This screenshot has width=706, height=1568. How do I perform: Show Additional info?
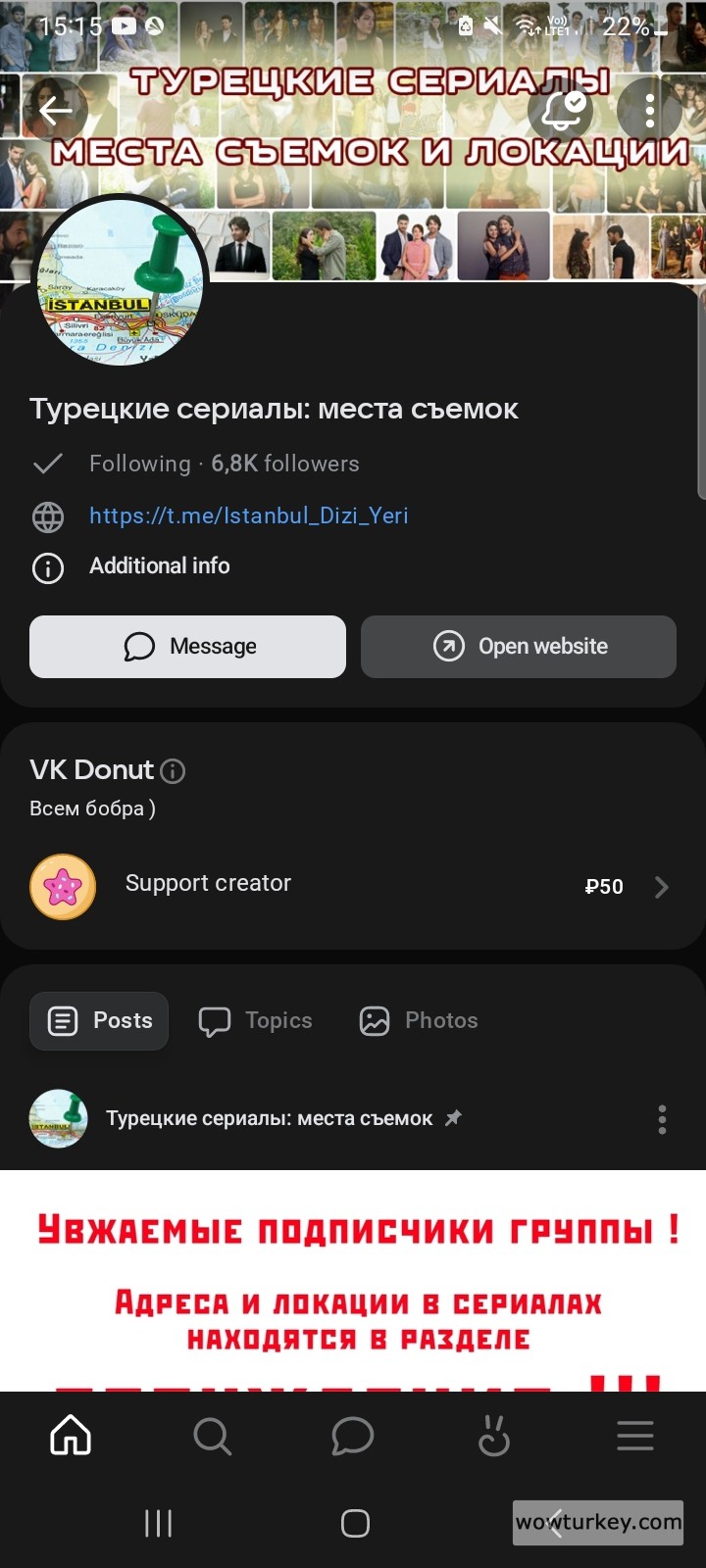(x=159, y=566)
